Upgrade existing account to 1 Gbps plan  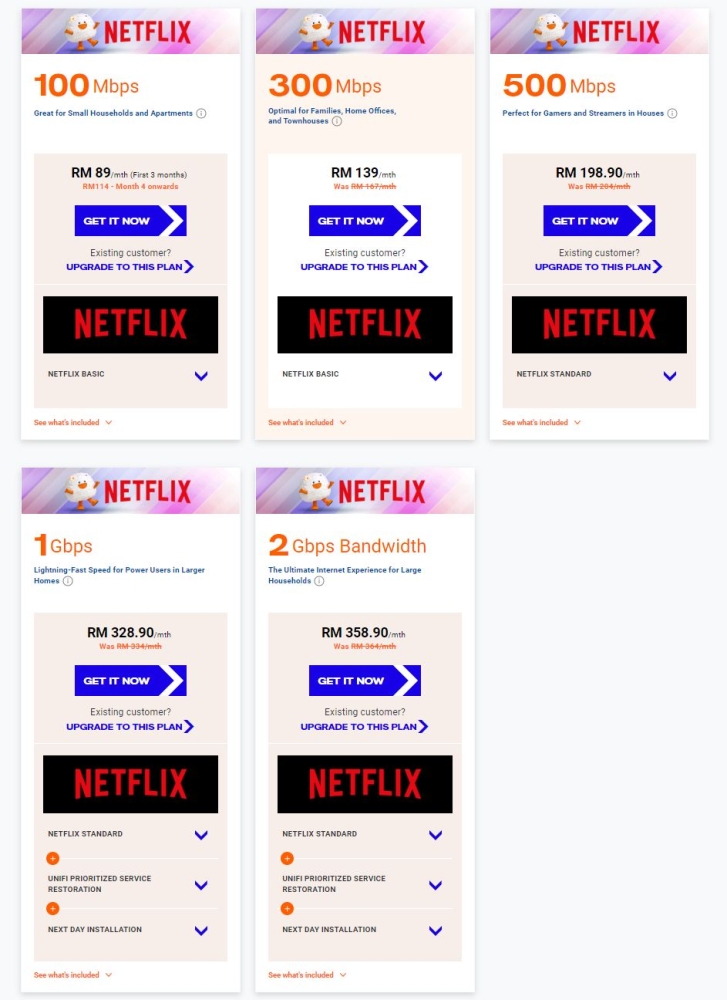[130, 727]
